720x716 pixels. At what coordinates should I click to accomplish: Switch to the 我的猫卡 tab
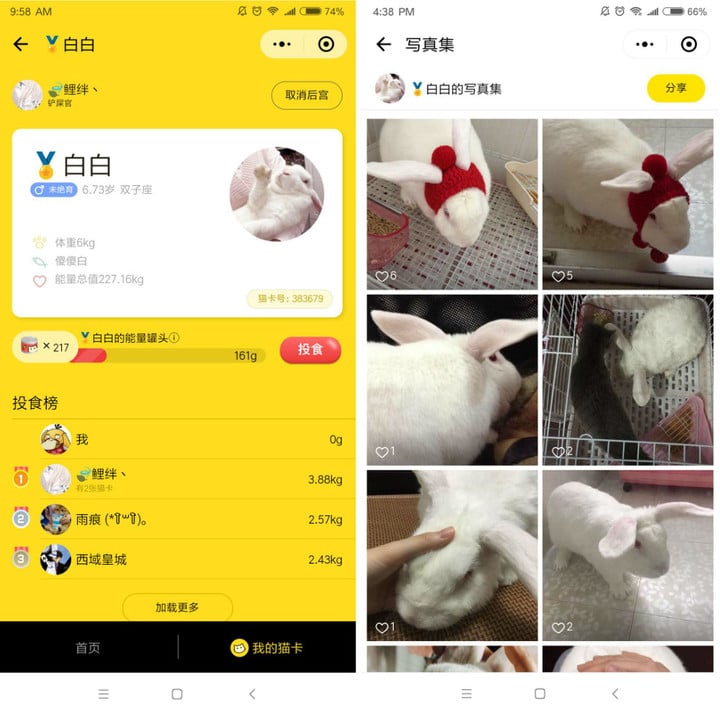[266, 648]
